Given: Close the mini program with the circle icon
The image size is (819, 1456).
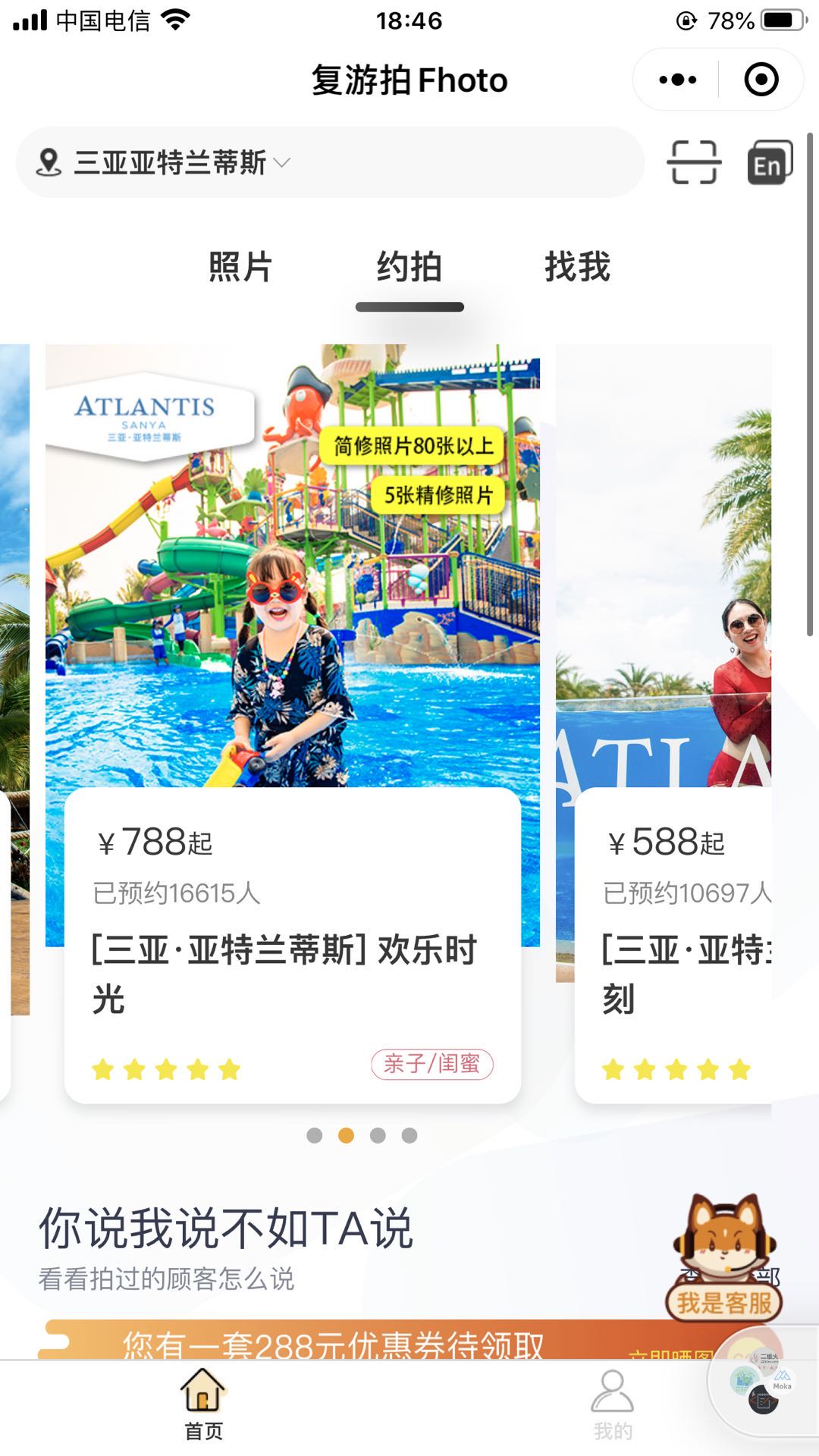Looking at the screenshot, I should [x=761, y=80].
